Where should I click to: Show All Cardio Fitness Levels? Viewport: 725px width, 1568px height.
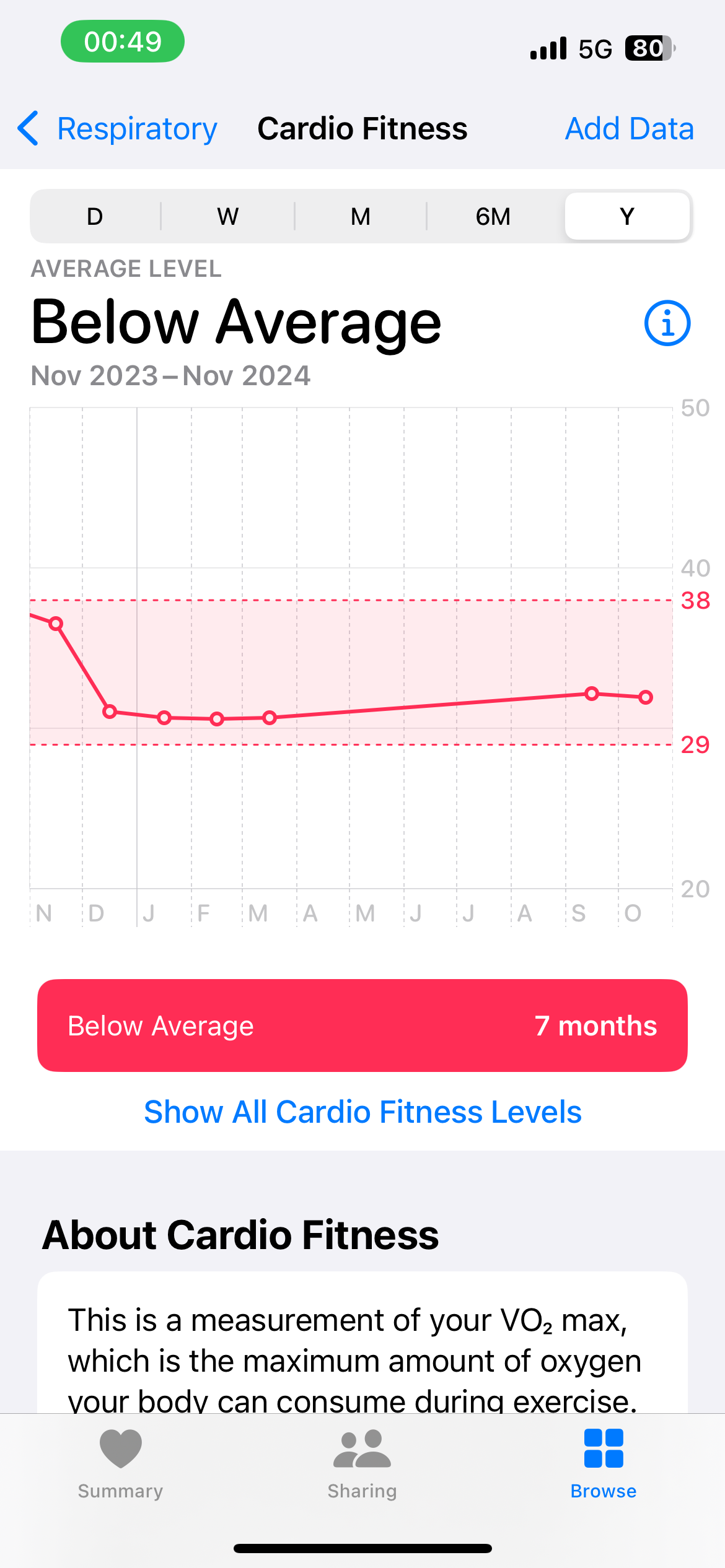tap(362, 1112)
